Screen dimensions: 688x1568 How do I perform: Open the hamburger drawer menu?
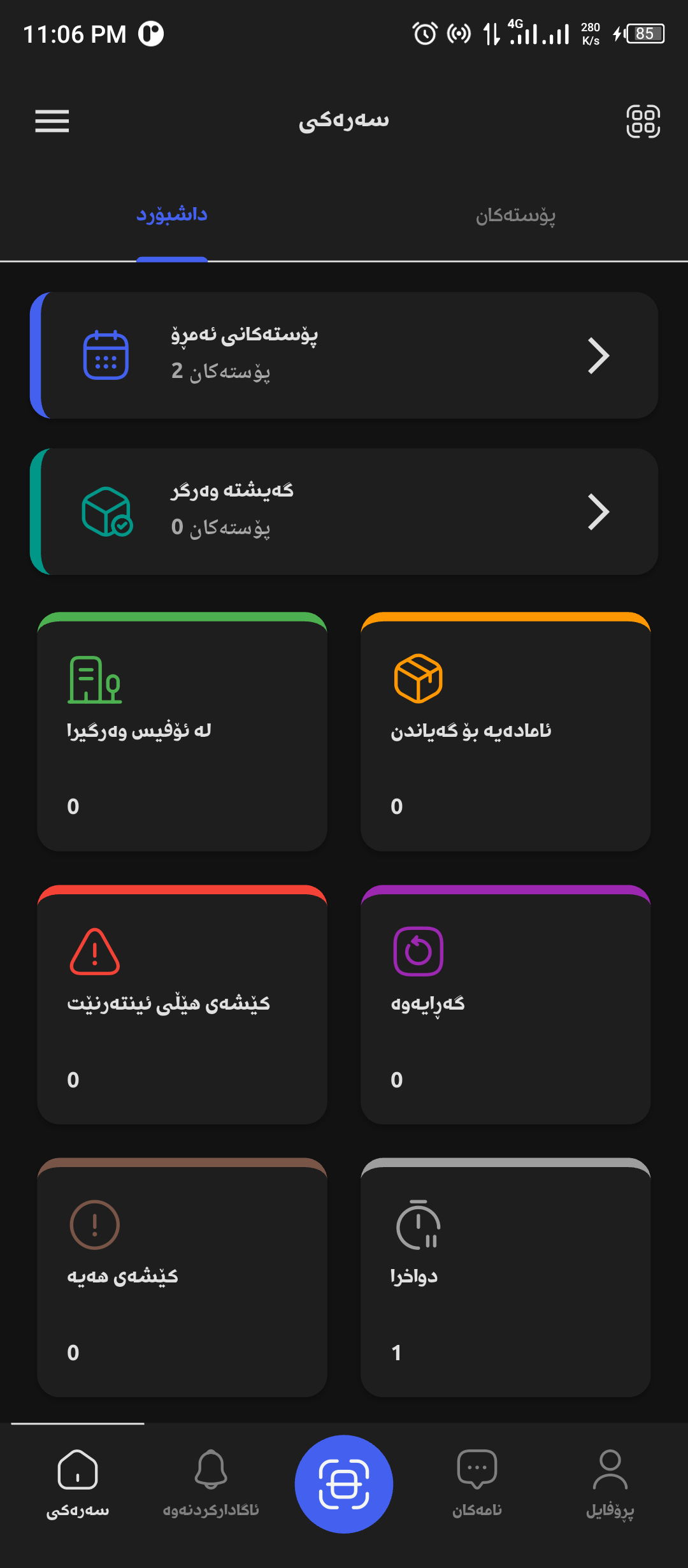pyautogui.click(x=52, y=120)
